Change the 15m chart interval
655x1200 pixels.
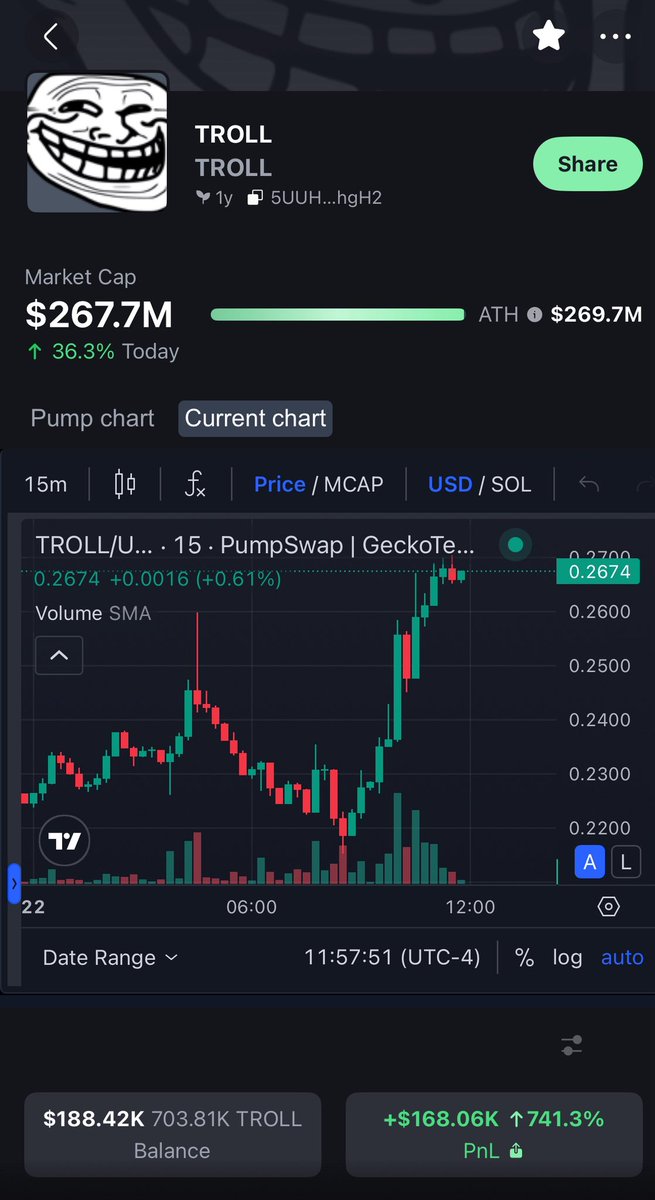46,484
